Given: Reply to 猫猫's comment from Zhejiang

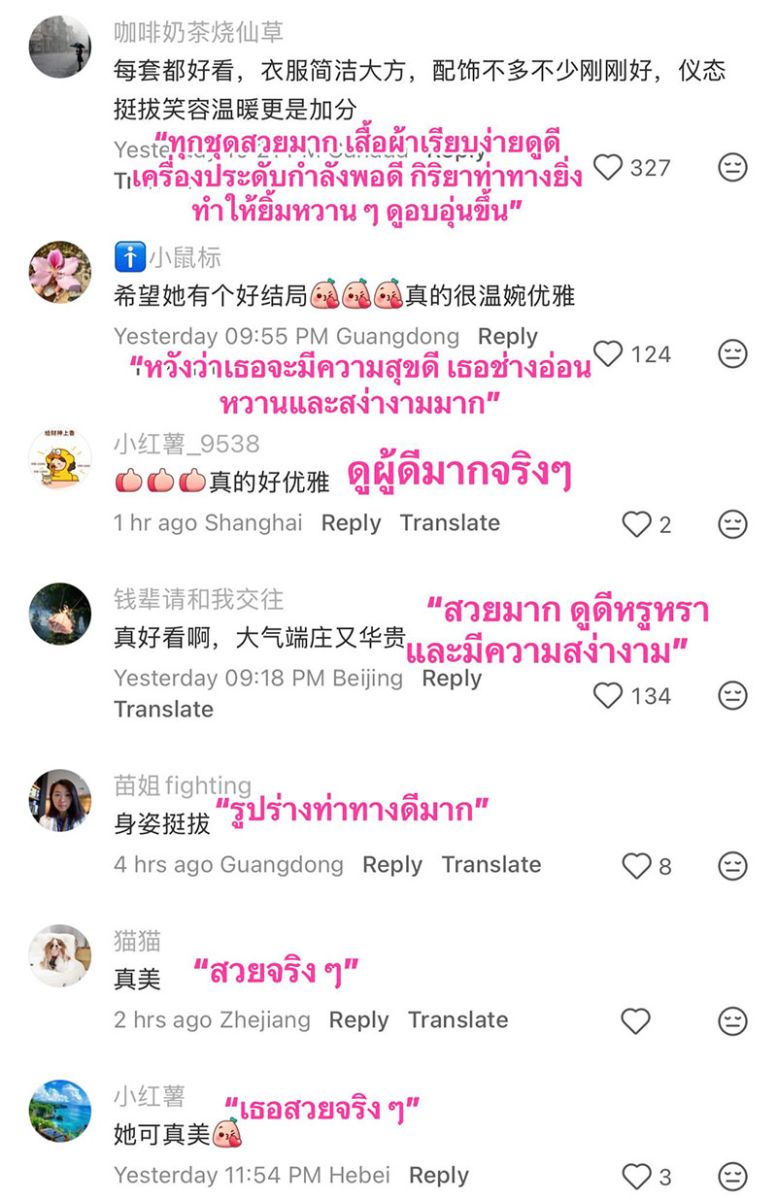Looking at the screenshot, I should tap(358, 1020).
